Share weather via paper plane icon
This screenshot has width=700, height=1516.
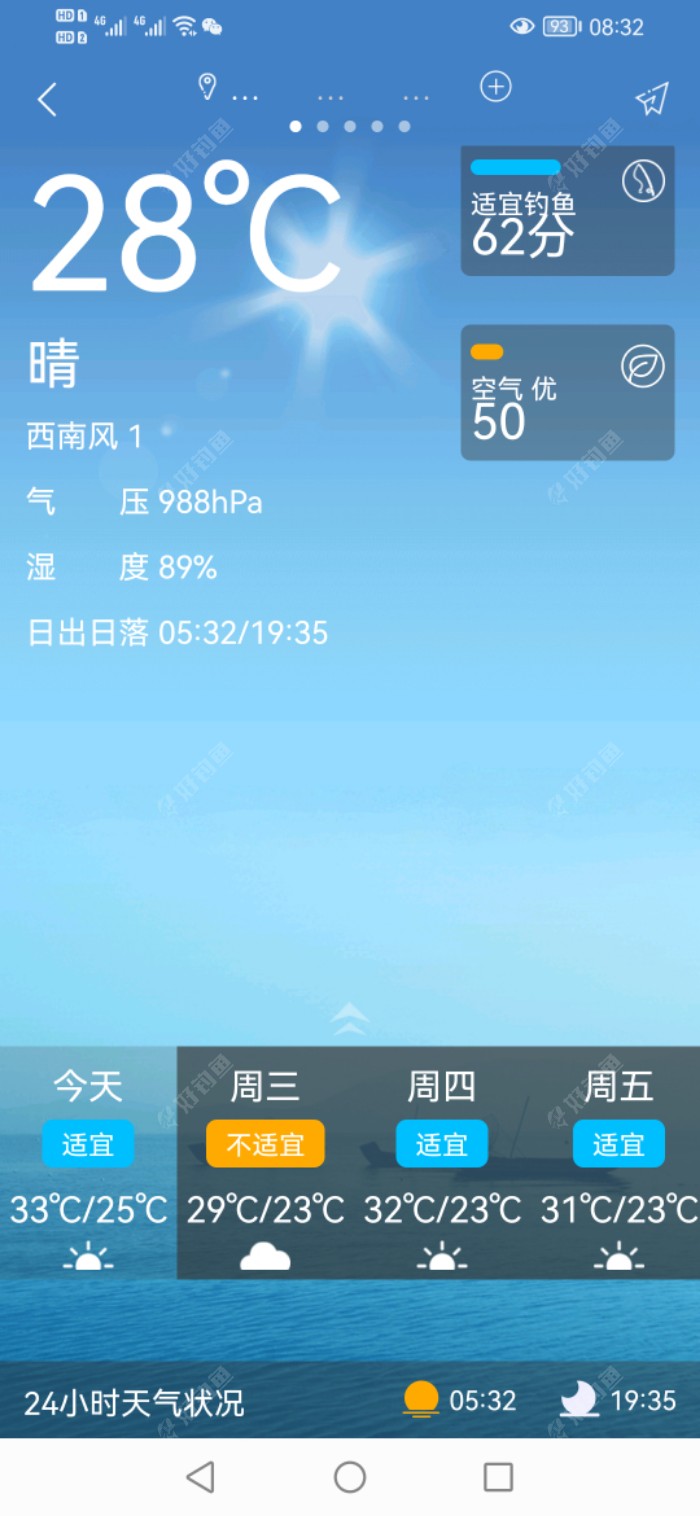[652, 98]
